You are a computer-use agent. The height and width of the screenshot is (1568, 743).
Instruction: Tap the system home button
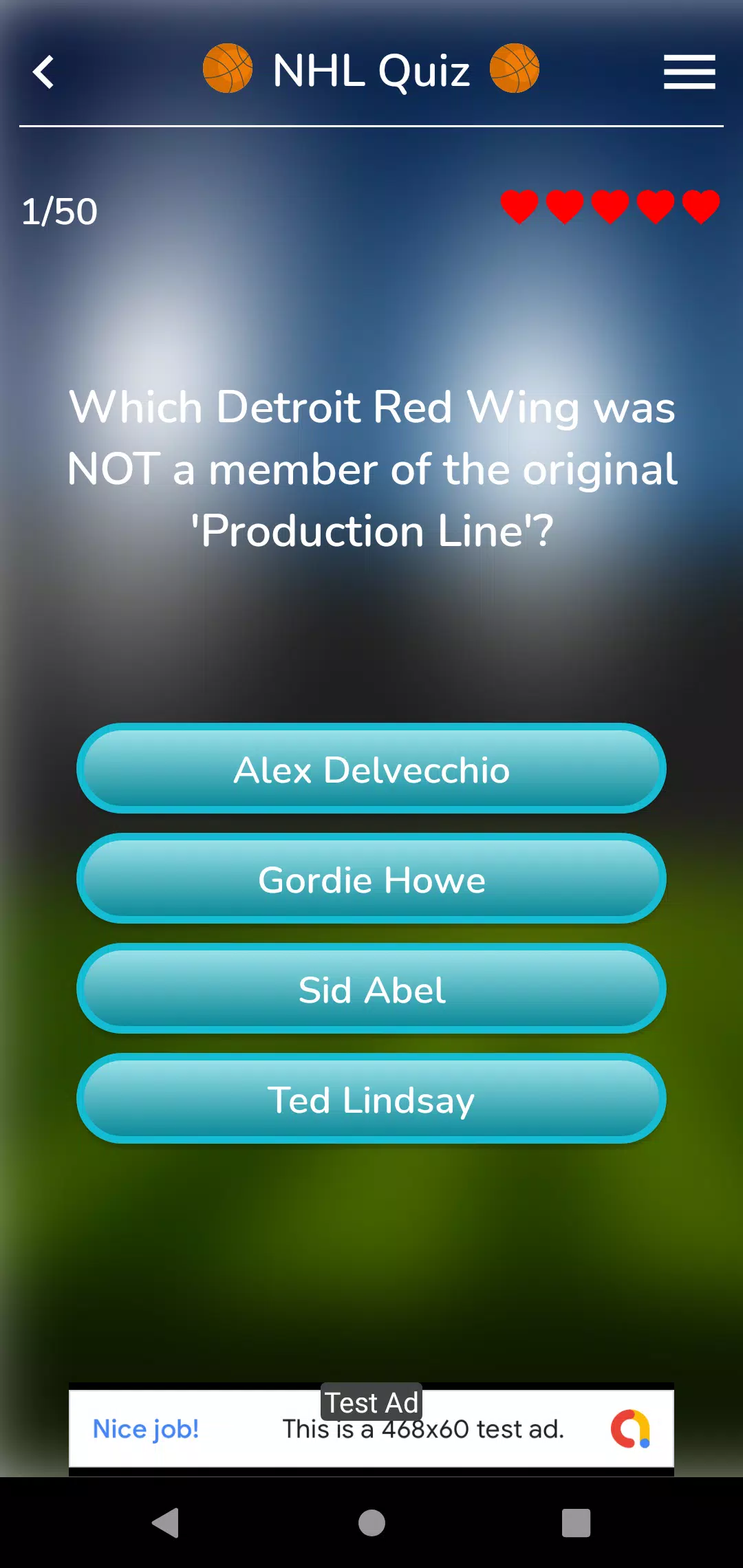pos(371,1523)
